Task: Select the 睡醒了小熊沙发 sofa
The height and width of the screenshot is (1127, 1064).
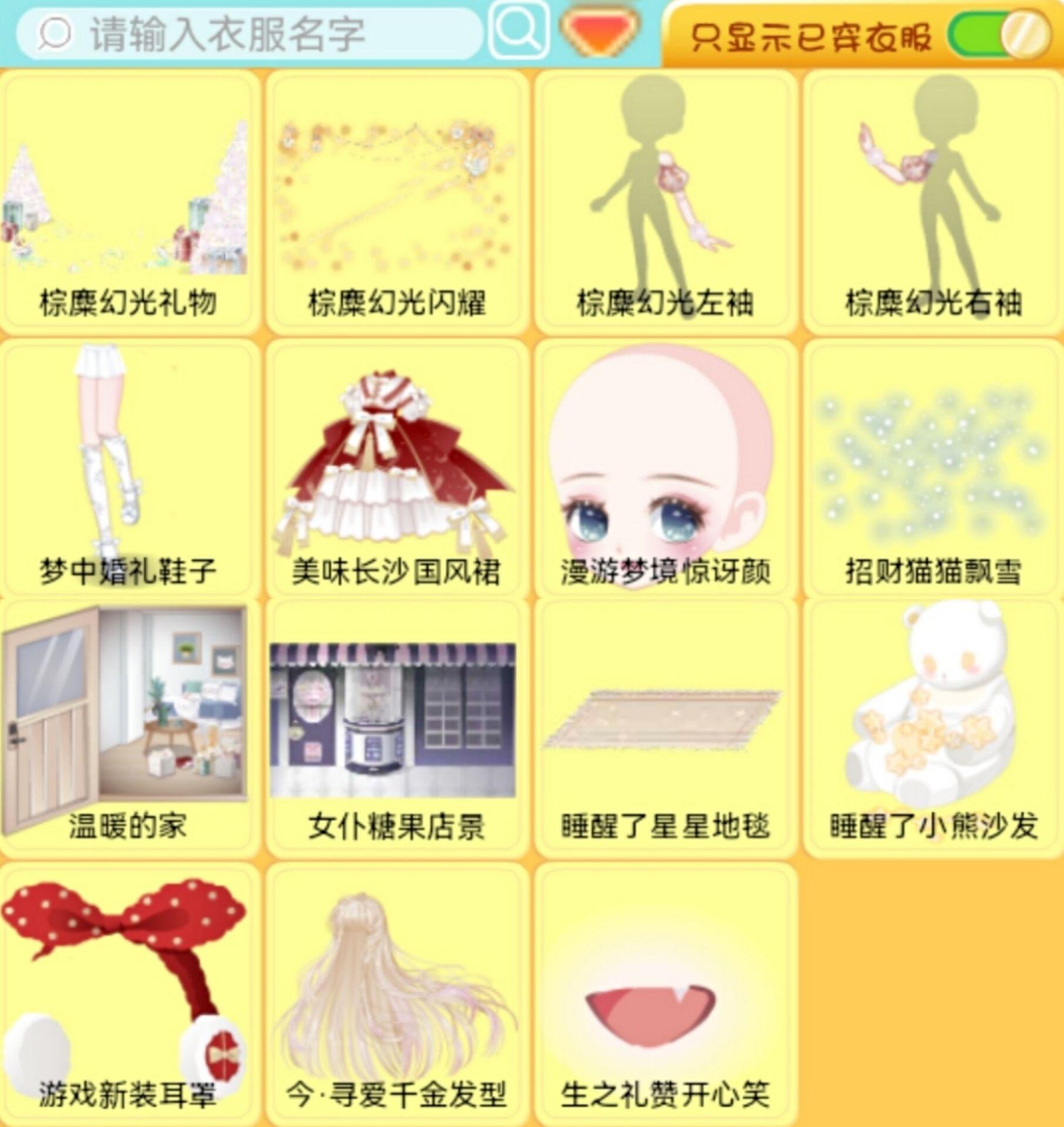Action: click(933, 728)
